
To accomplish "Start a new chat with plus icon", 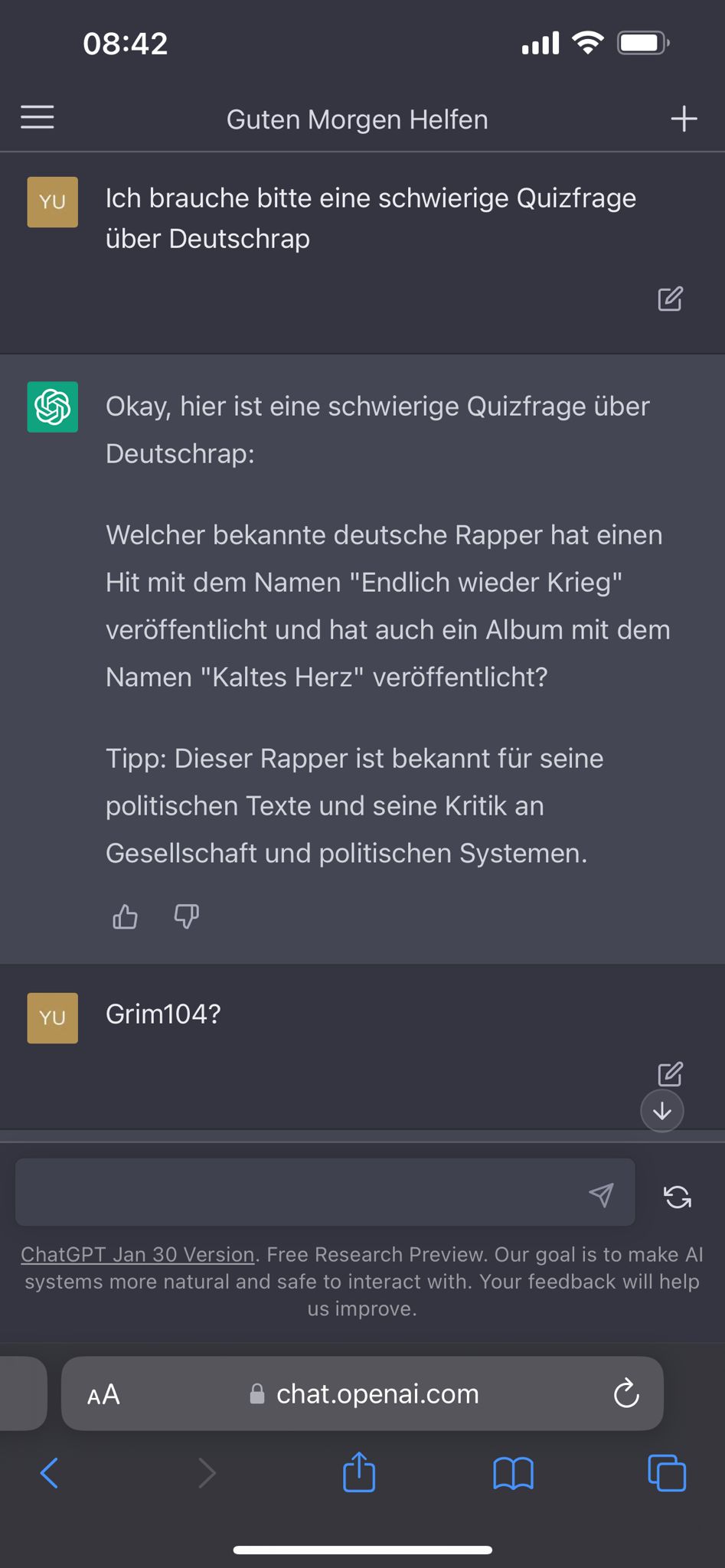I will tap(683, 119).
